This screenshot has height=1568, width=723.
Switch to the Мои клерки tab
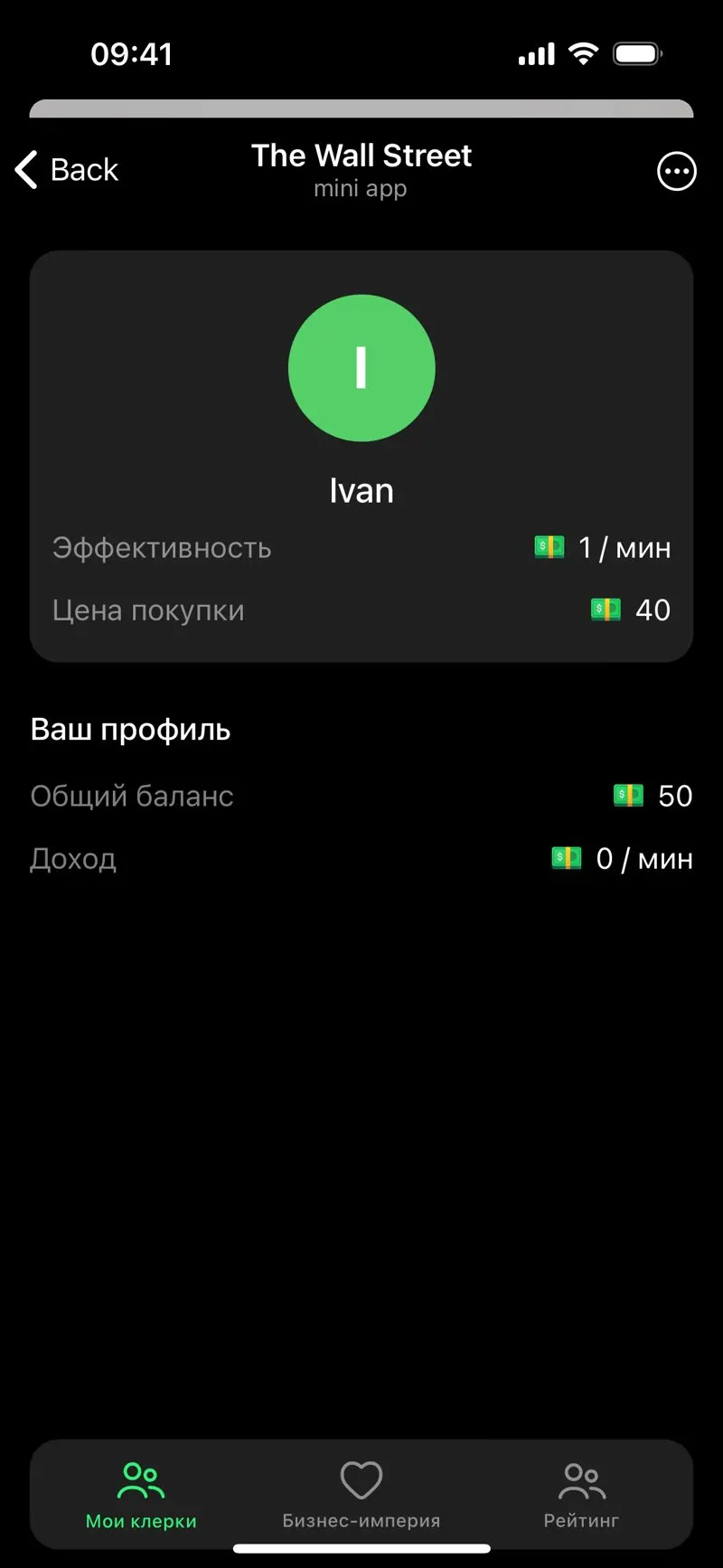pyautogui.click(x=141, y=1496)
